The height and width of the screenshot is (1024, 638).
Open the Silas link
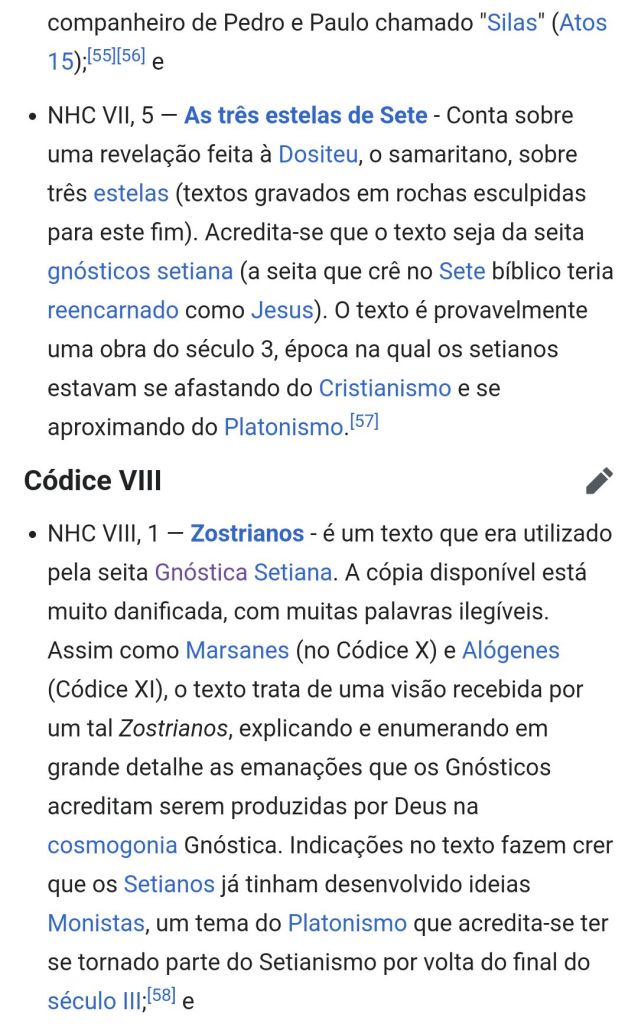point(512,23)
